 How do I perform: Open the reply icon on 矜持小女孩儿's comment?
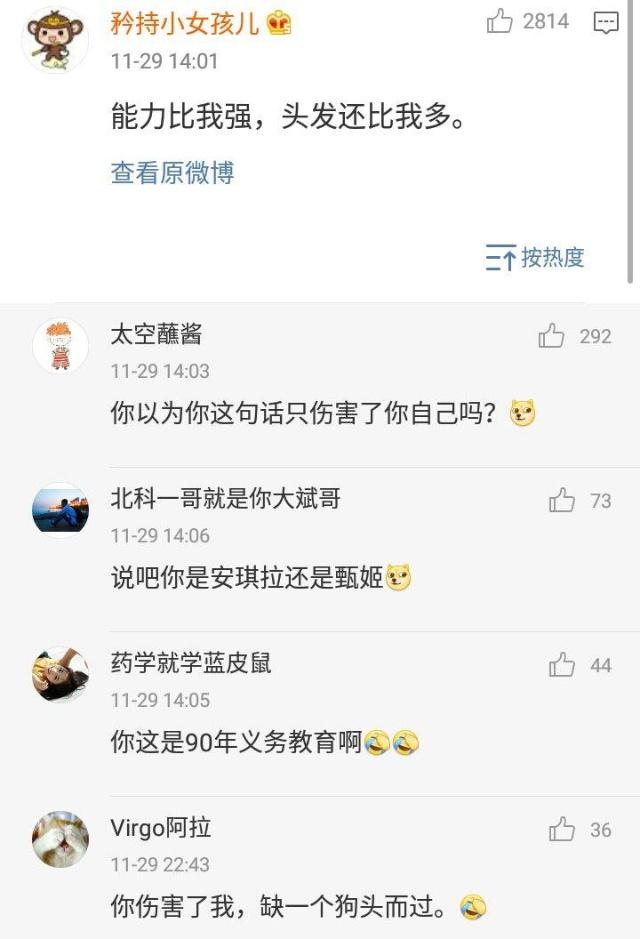coord(606,22)
